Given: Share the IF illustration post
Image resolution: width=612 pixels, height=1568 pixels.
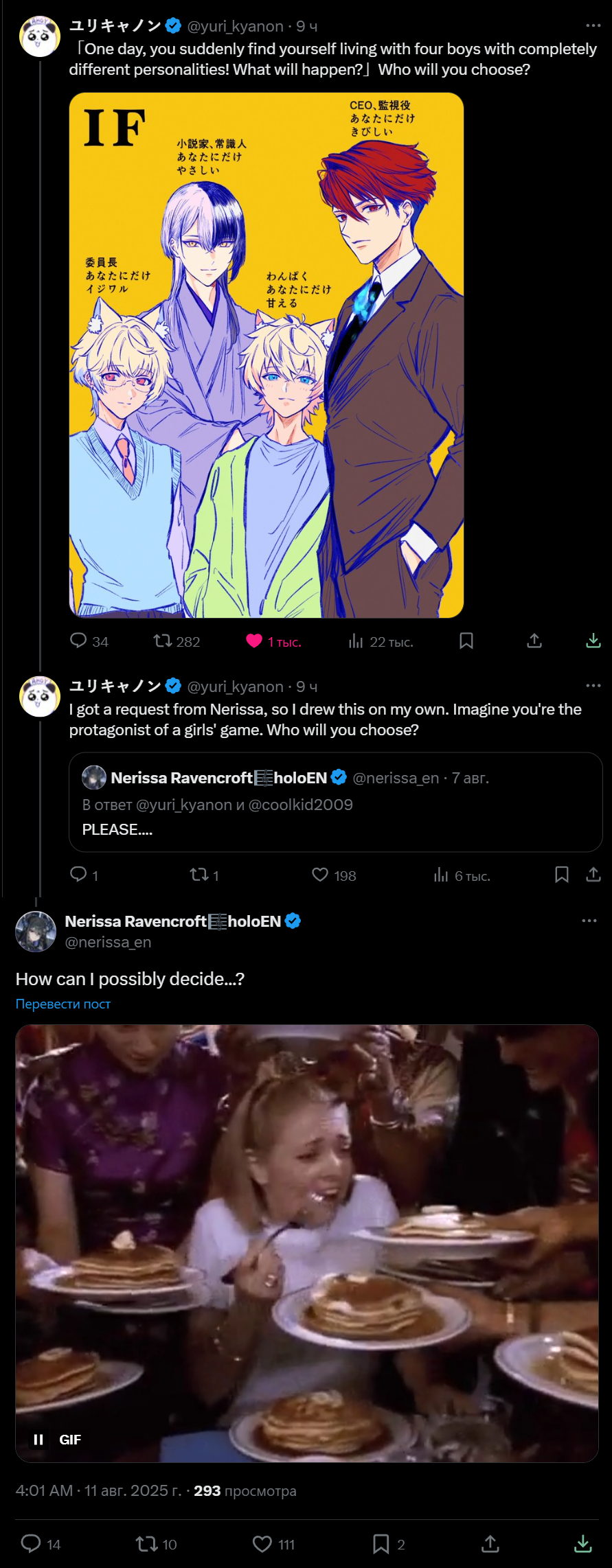Looking at the screenshot, I should 534,641.
